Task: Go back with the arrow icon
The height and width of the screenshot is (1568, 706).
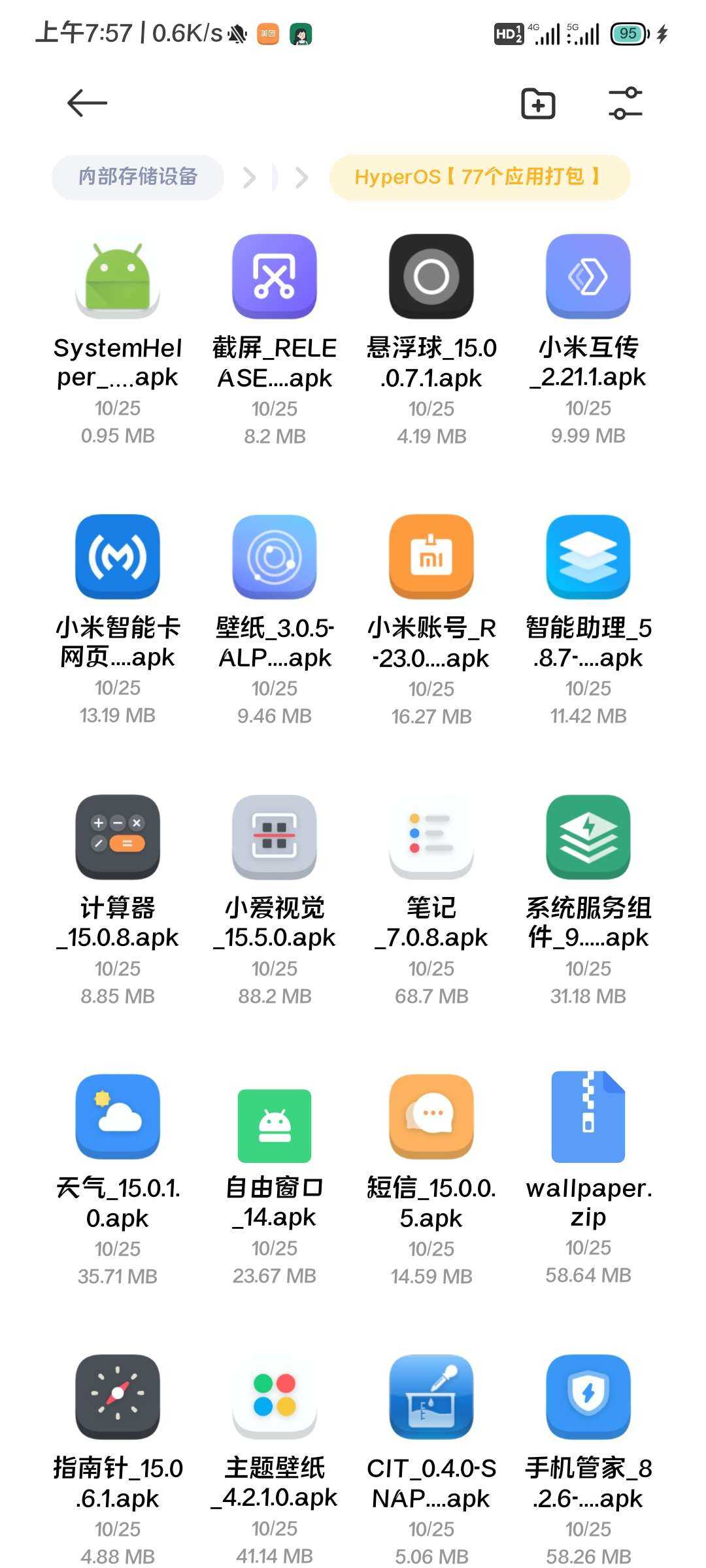Action: [x=87, y=103]
